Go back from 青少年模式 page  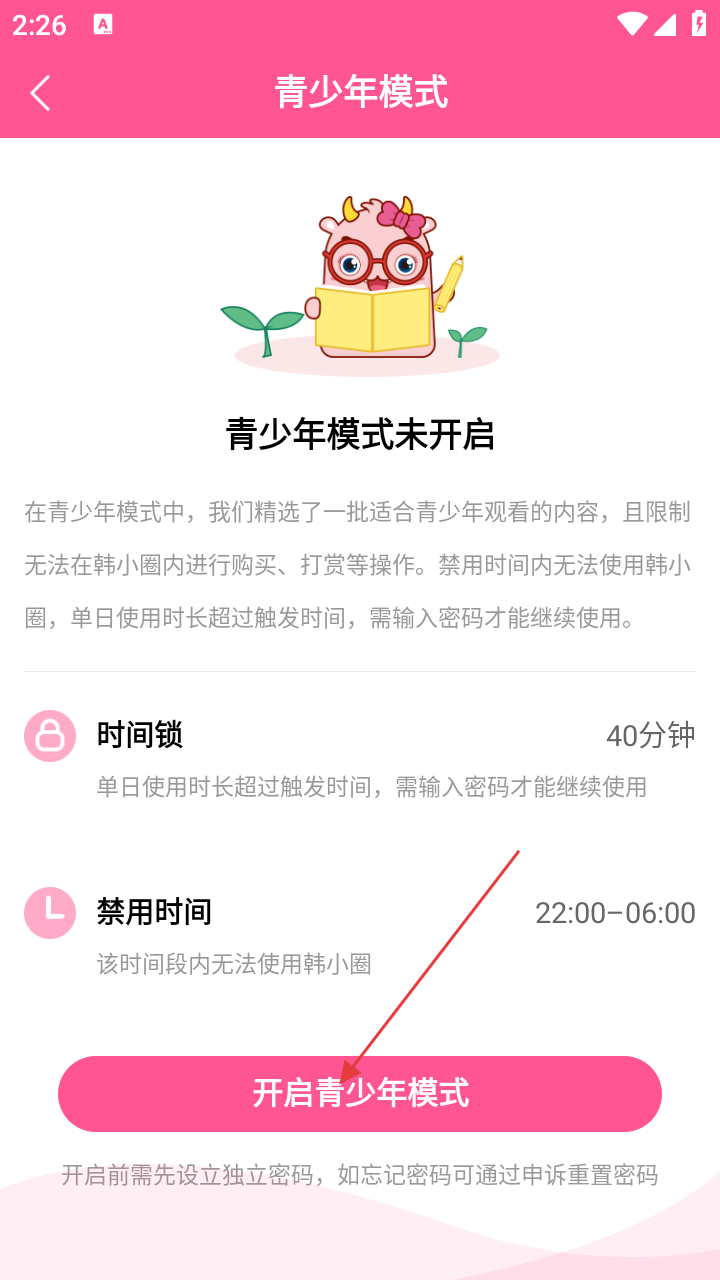point(40,93)
